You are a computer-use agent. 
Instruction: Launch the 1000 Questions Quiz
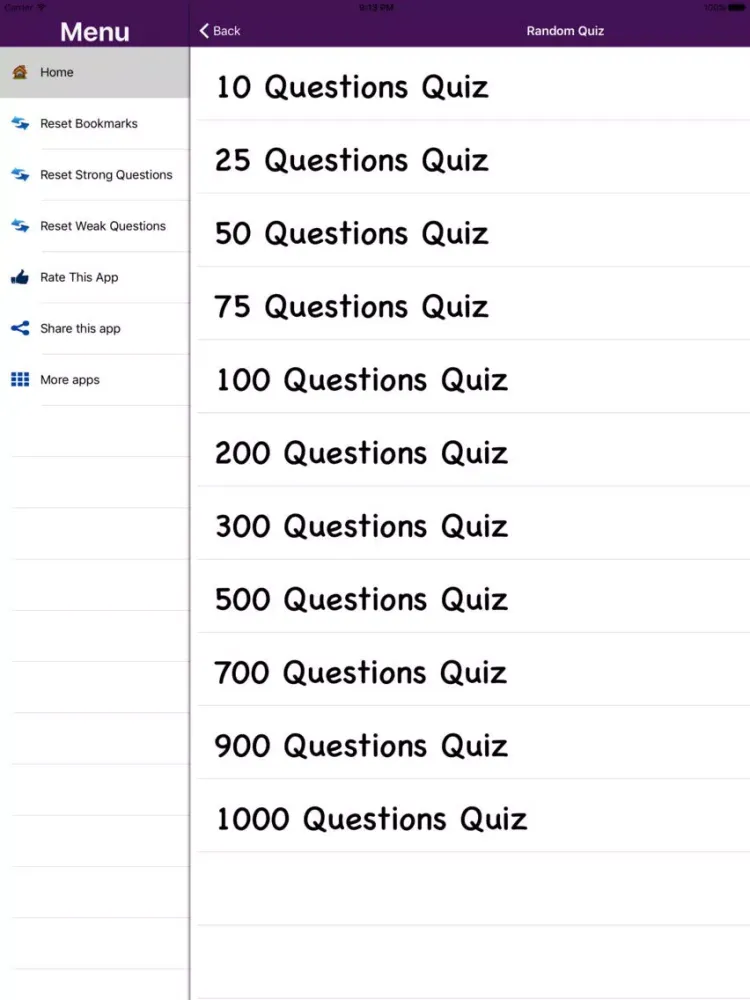click(371, 818)
